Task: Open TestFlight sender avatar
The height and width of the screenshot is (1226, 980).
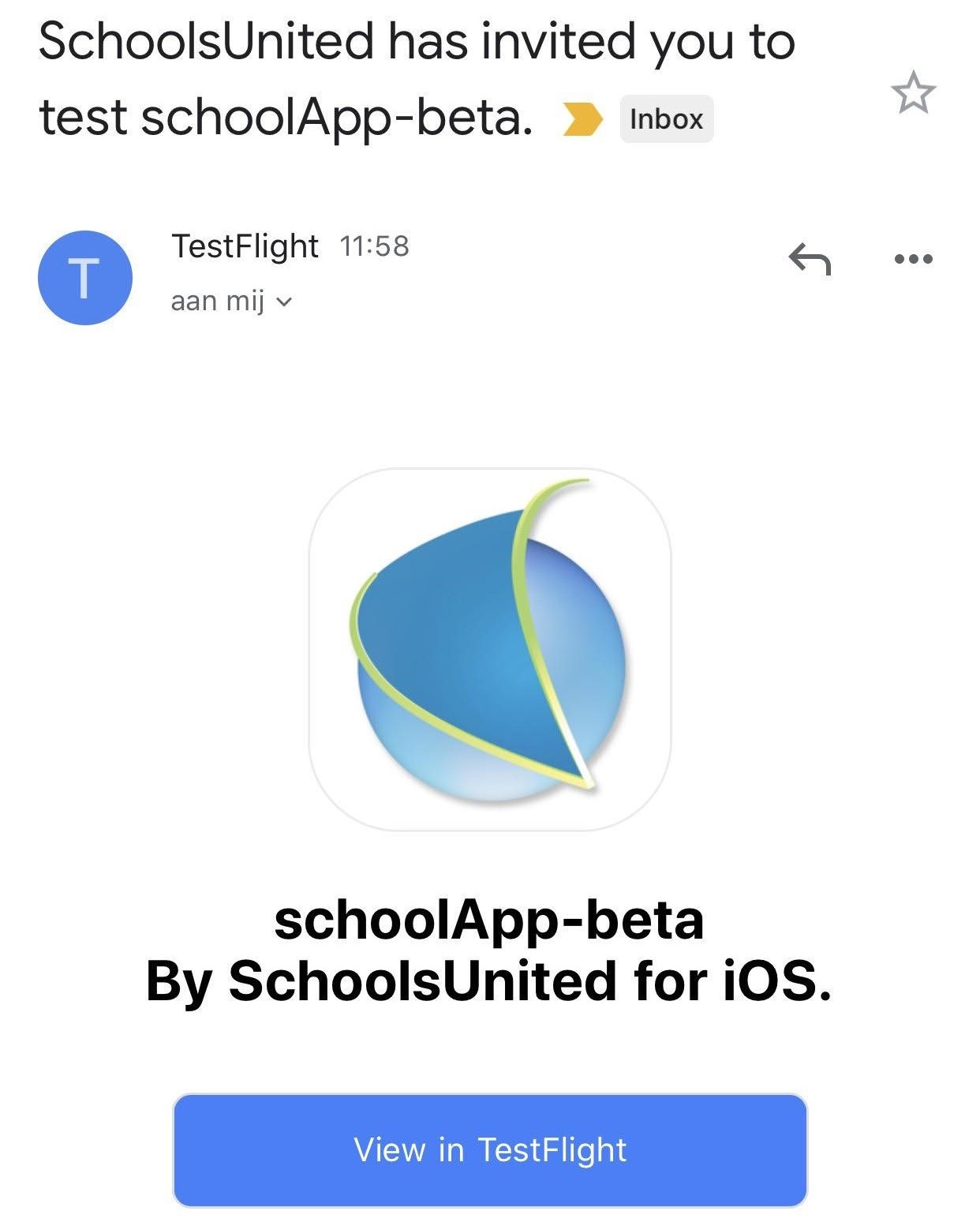Action: (x=85, y=278)
